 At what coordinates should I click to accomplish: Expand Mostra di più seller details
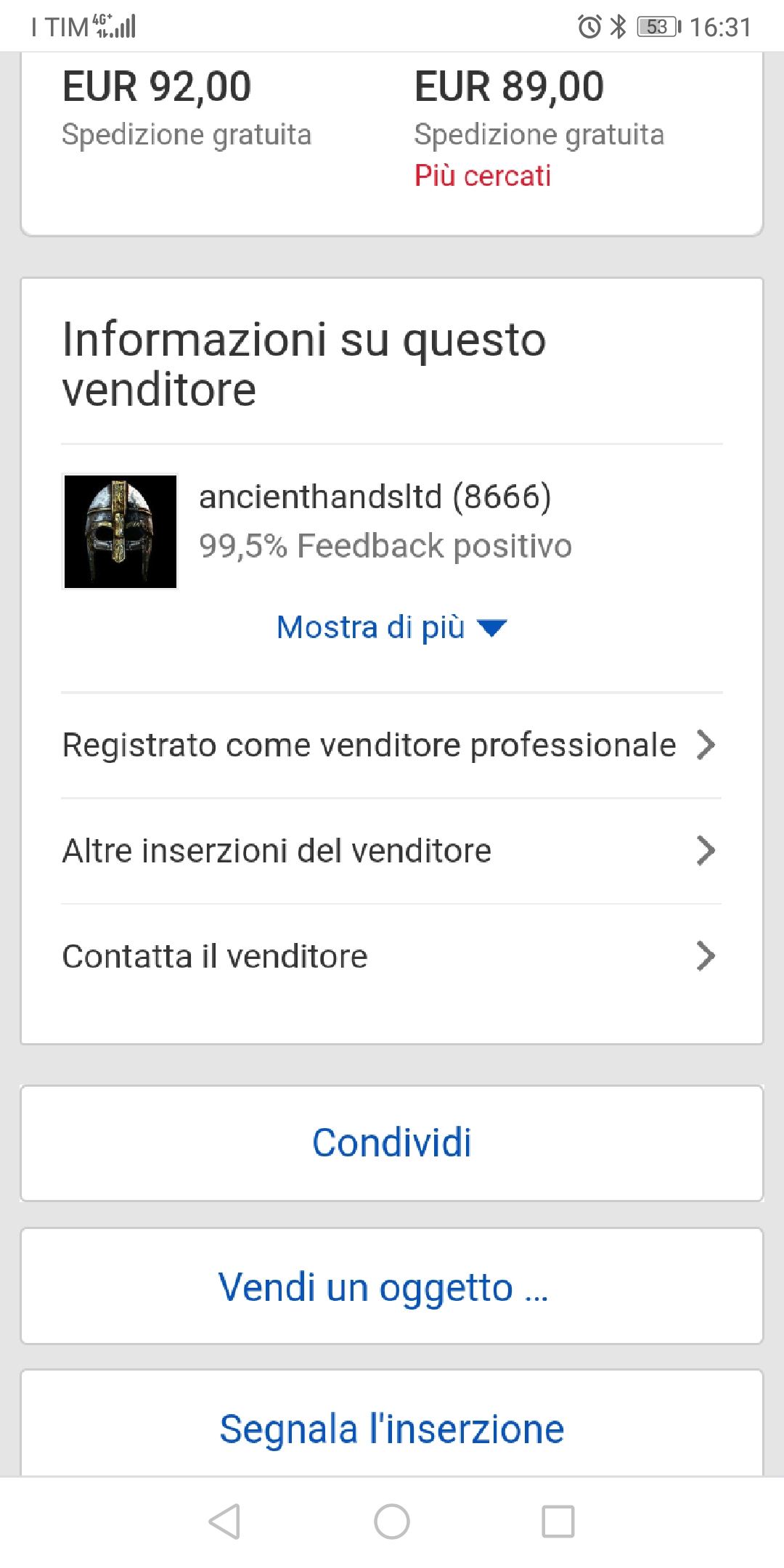point(392,627)
